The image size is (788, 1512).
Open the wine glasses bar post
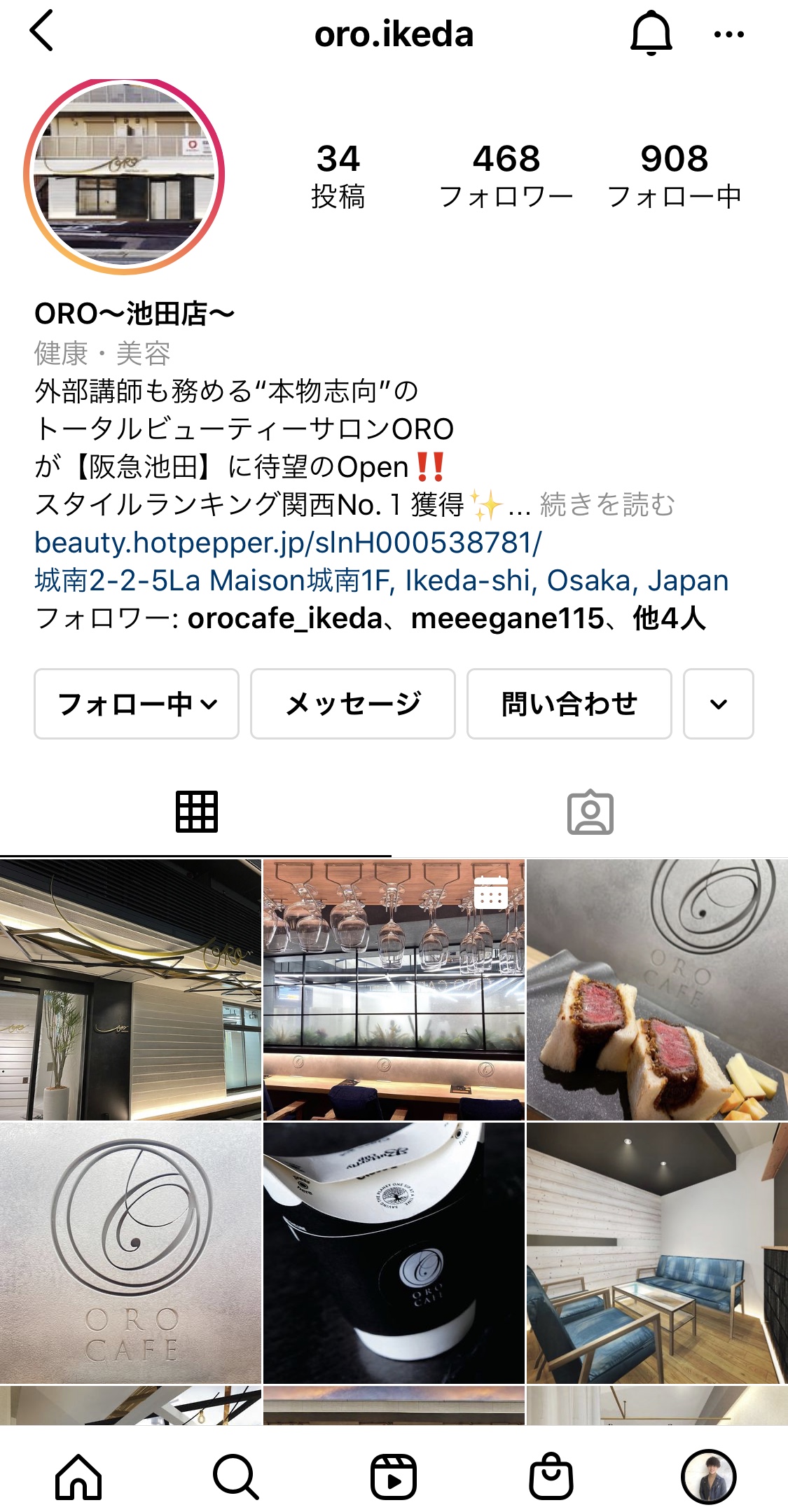pos(394,990)
